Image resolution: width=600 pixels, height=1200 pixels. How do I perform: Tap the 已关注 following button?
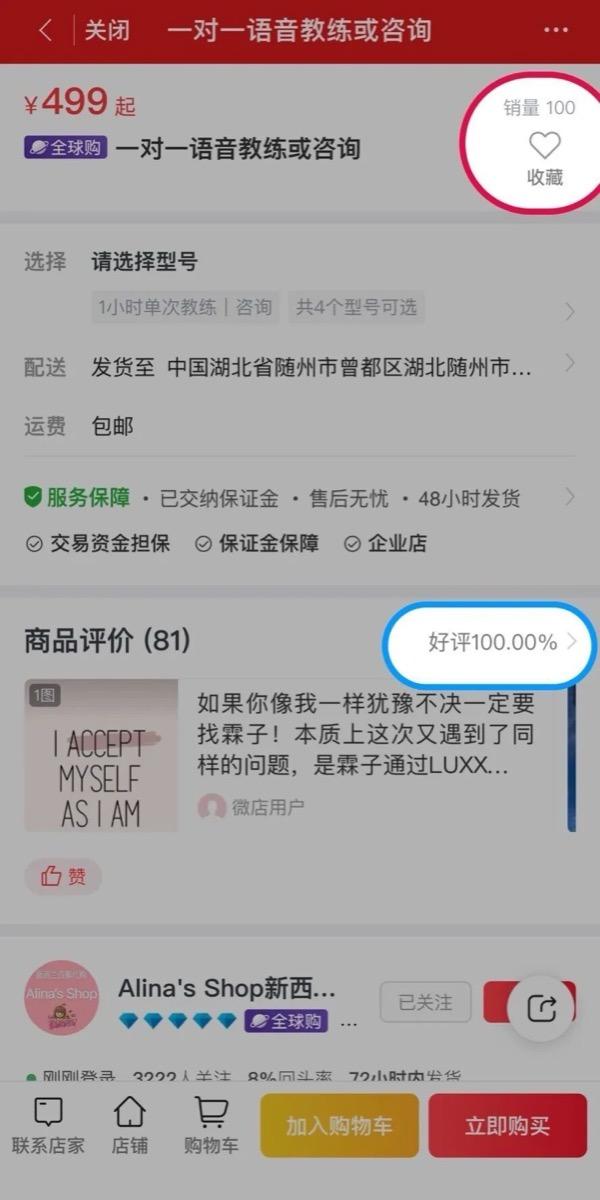click(425, 1002)
